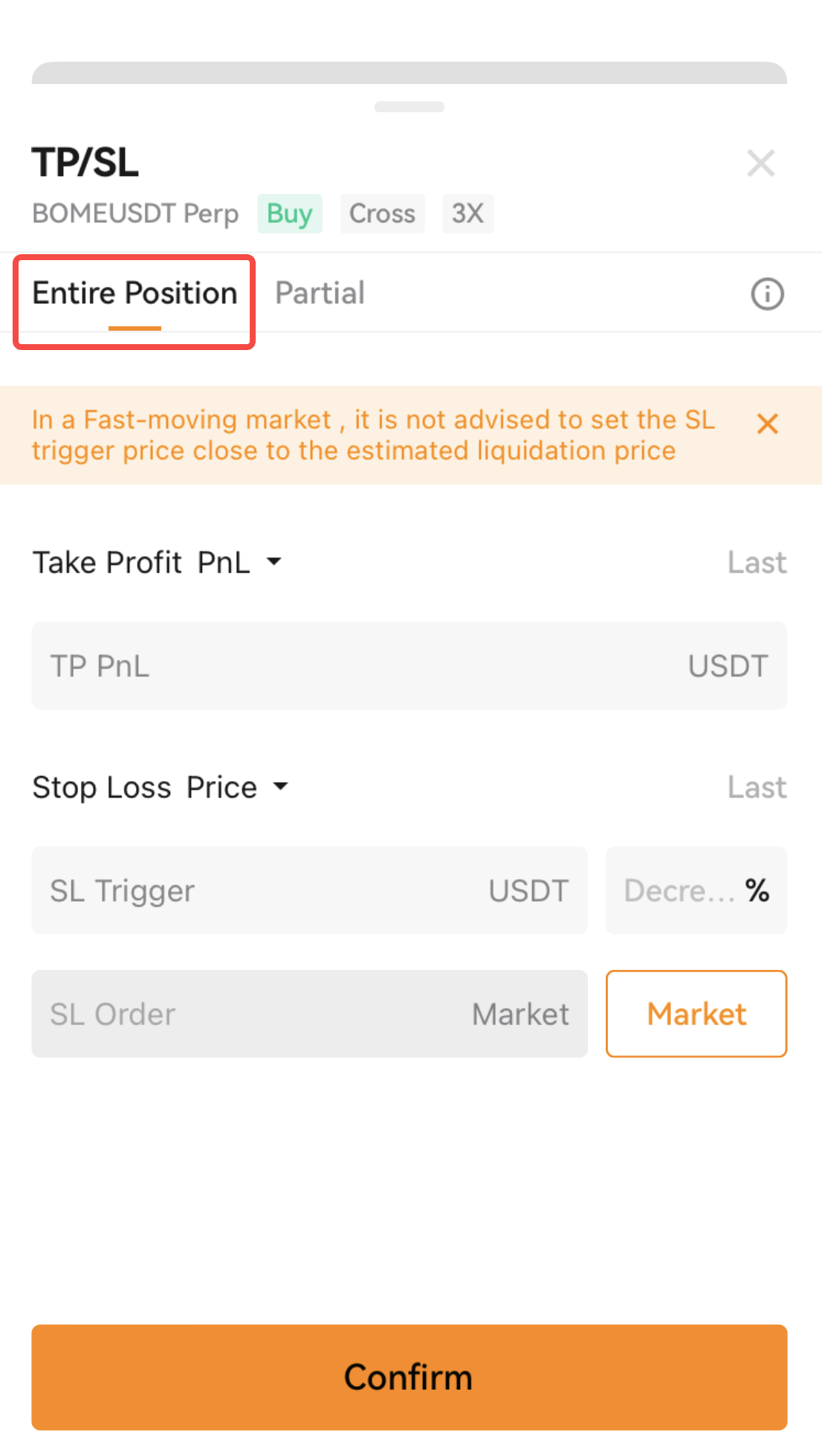
Task: Click the 3X leverage badge
Action: point(467,213)
